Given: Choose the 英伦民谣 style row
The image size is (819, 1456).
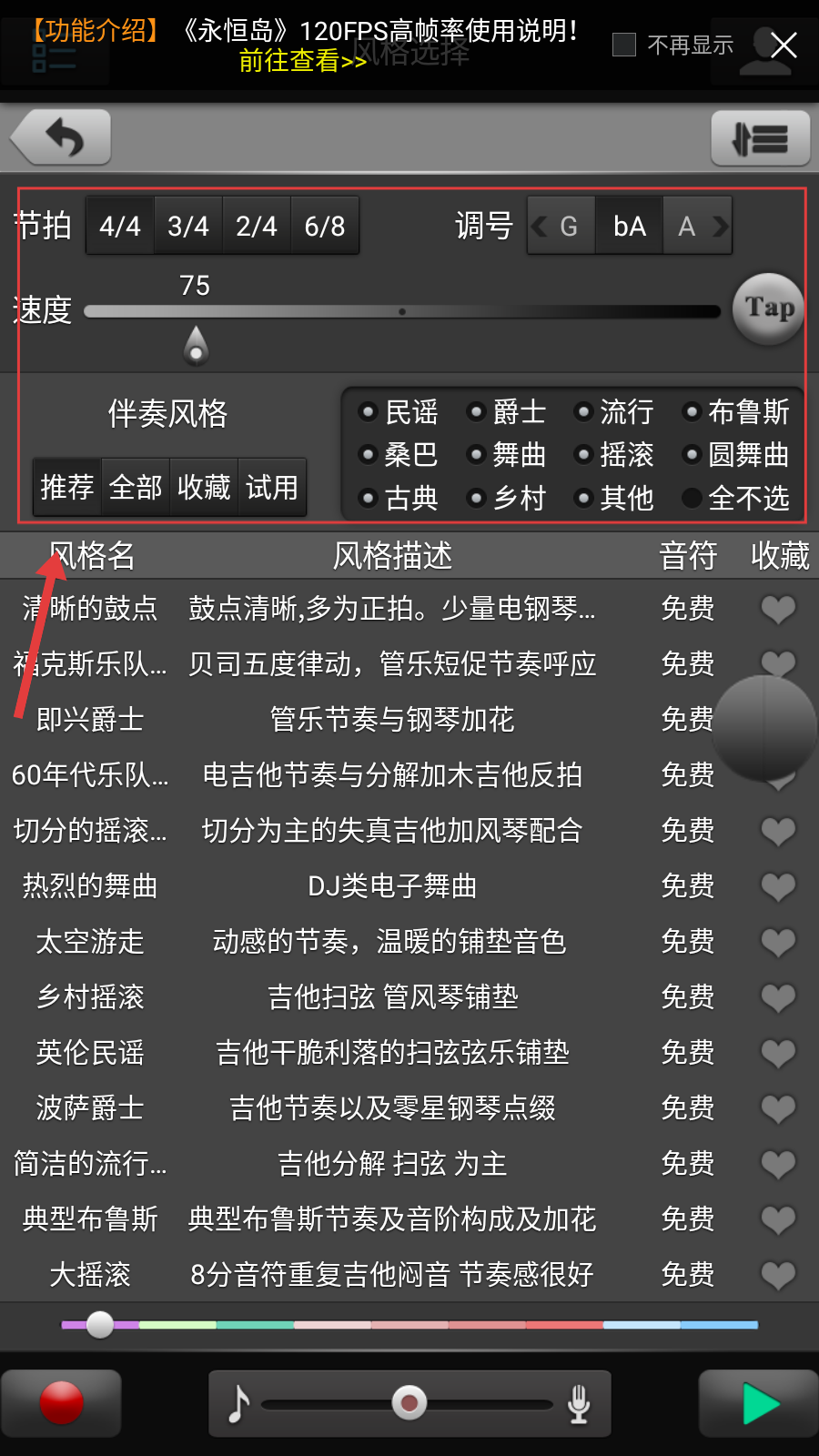Looking at the screenshot, I should click(409, 1053).
